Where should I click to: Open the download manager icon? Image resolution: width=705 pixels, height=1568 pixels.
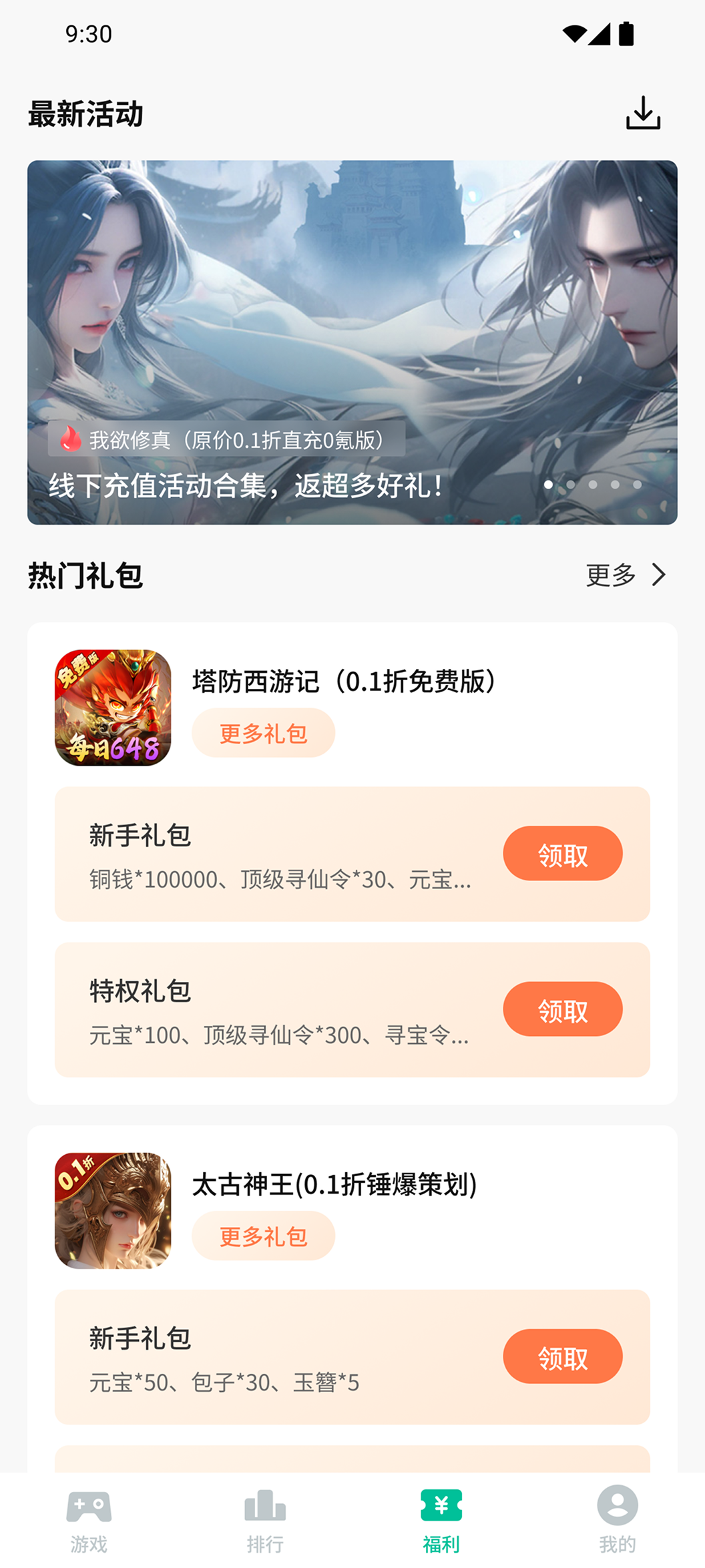coord(643,113)
